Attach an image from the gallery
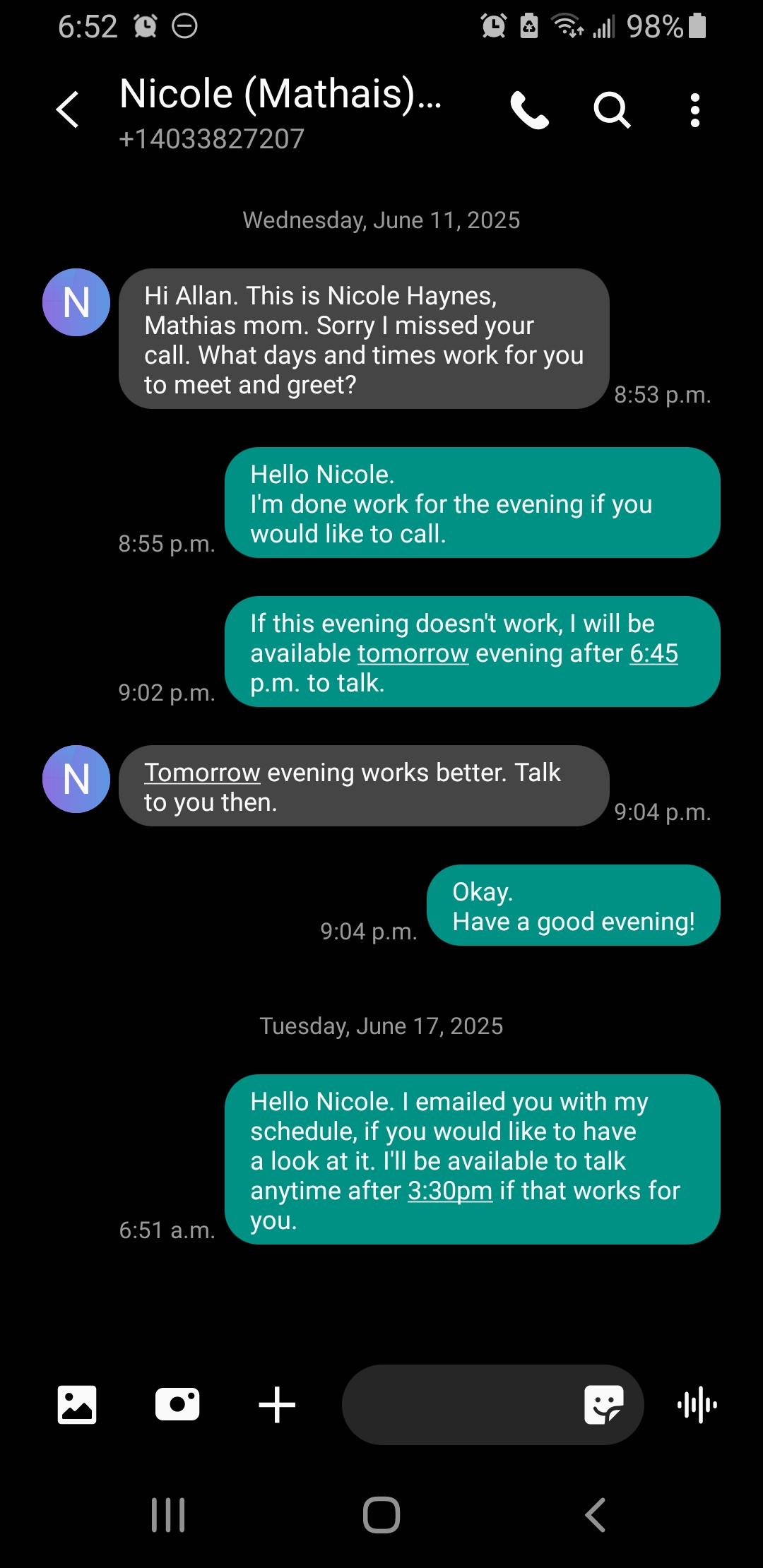The image size is (763, 1568). tap(76, 1404)
